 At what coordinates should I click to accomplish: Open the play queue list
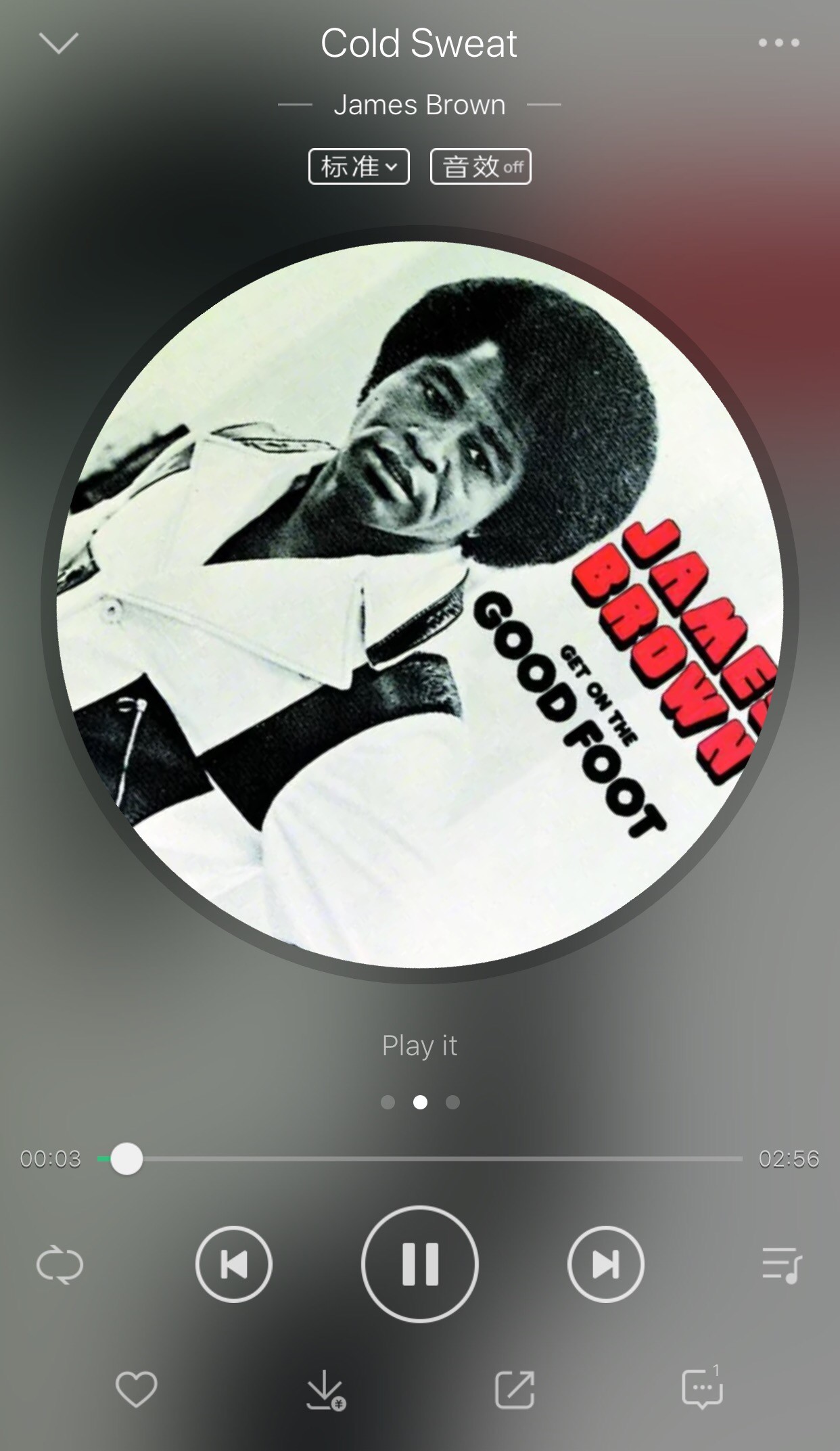pyautogui.click(x=781, y=1265)
